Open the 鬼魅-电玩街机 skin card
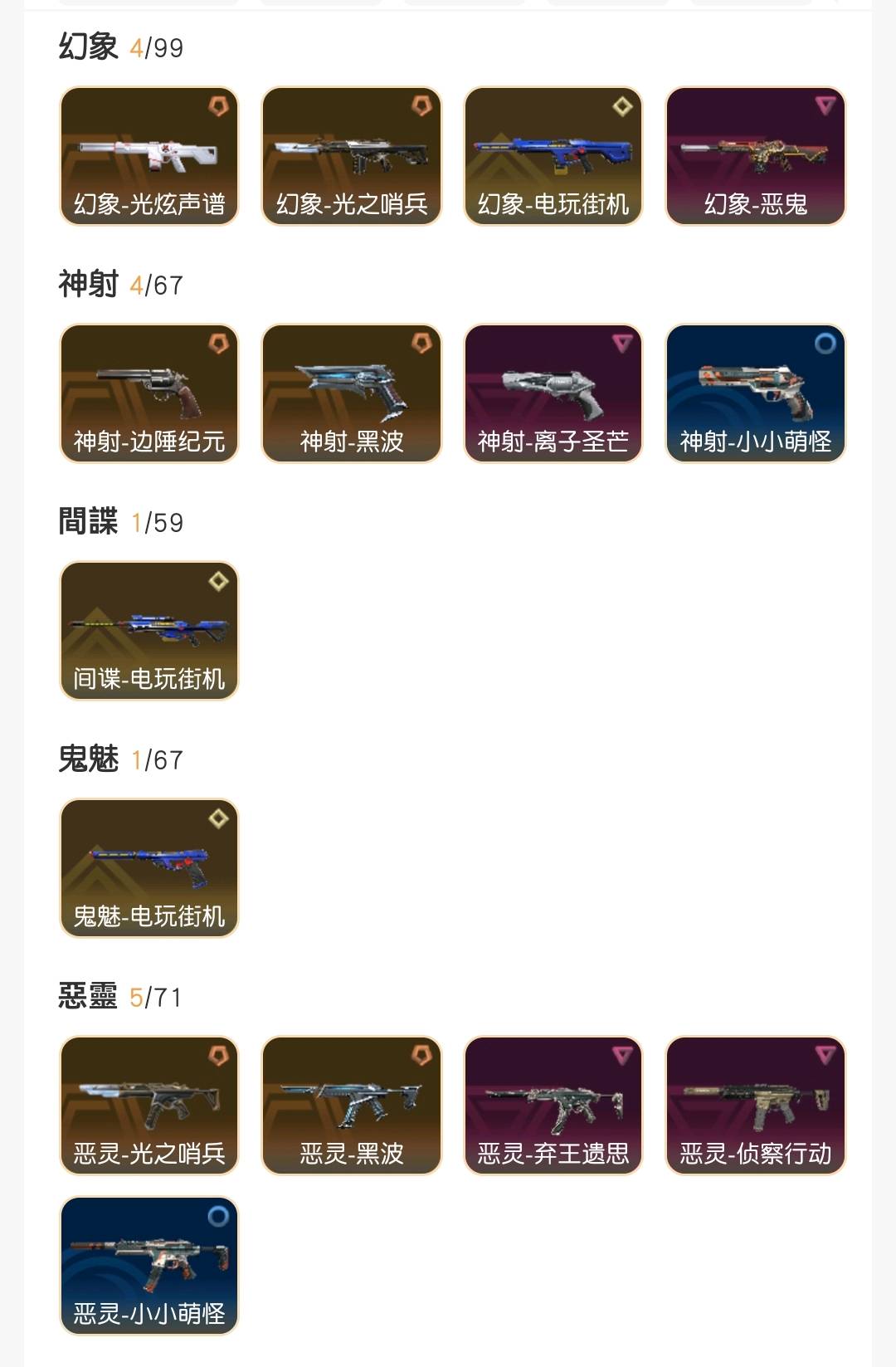This screenshot has width=896, height=1367. (149, 868)
